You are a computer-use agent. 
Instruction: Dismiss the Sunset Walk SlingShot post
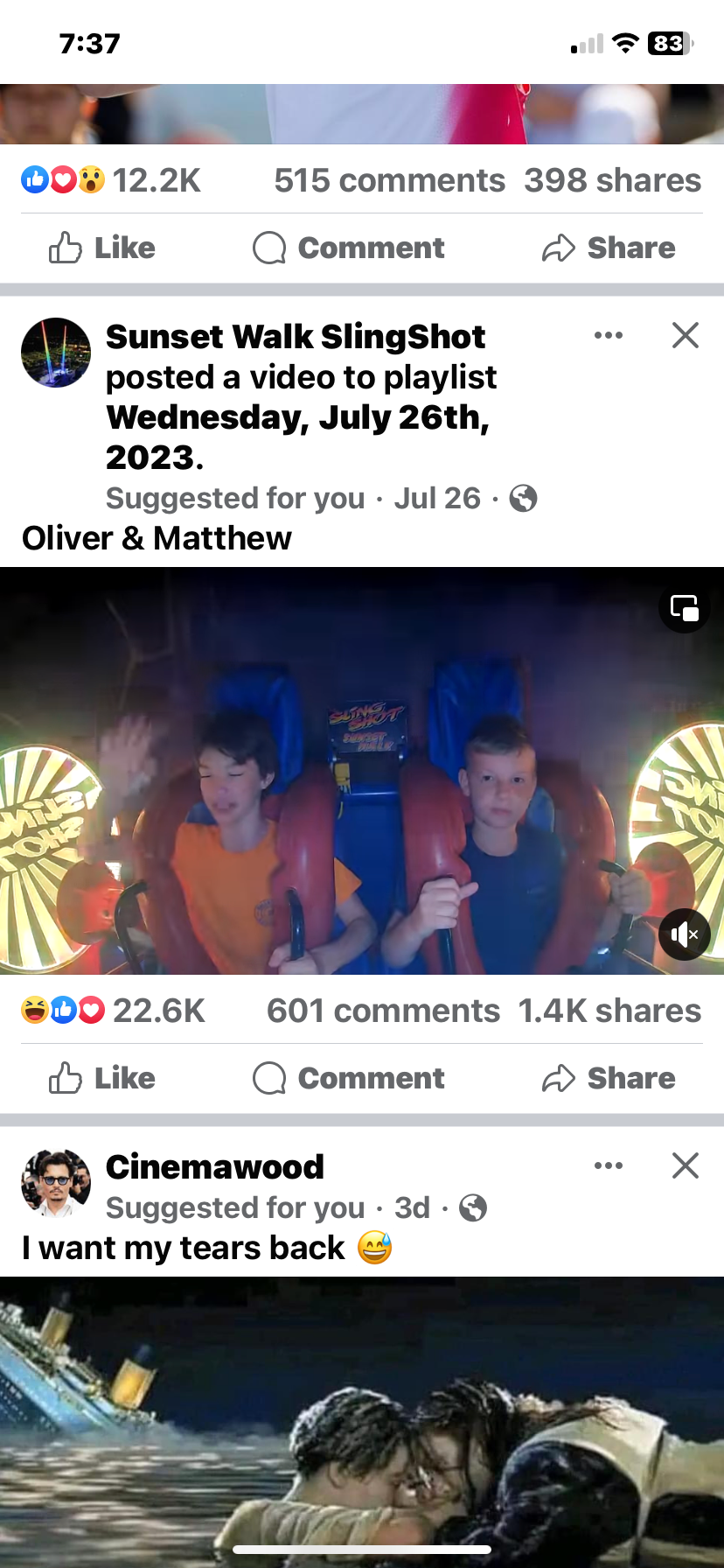coord(685,335)
